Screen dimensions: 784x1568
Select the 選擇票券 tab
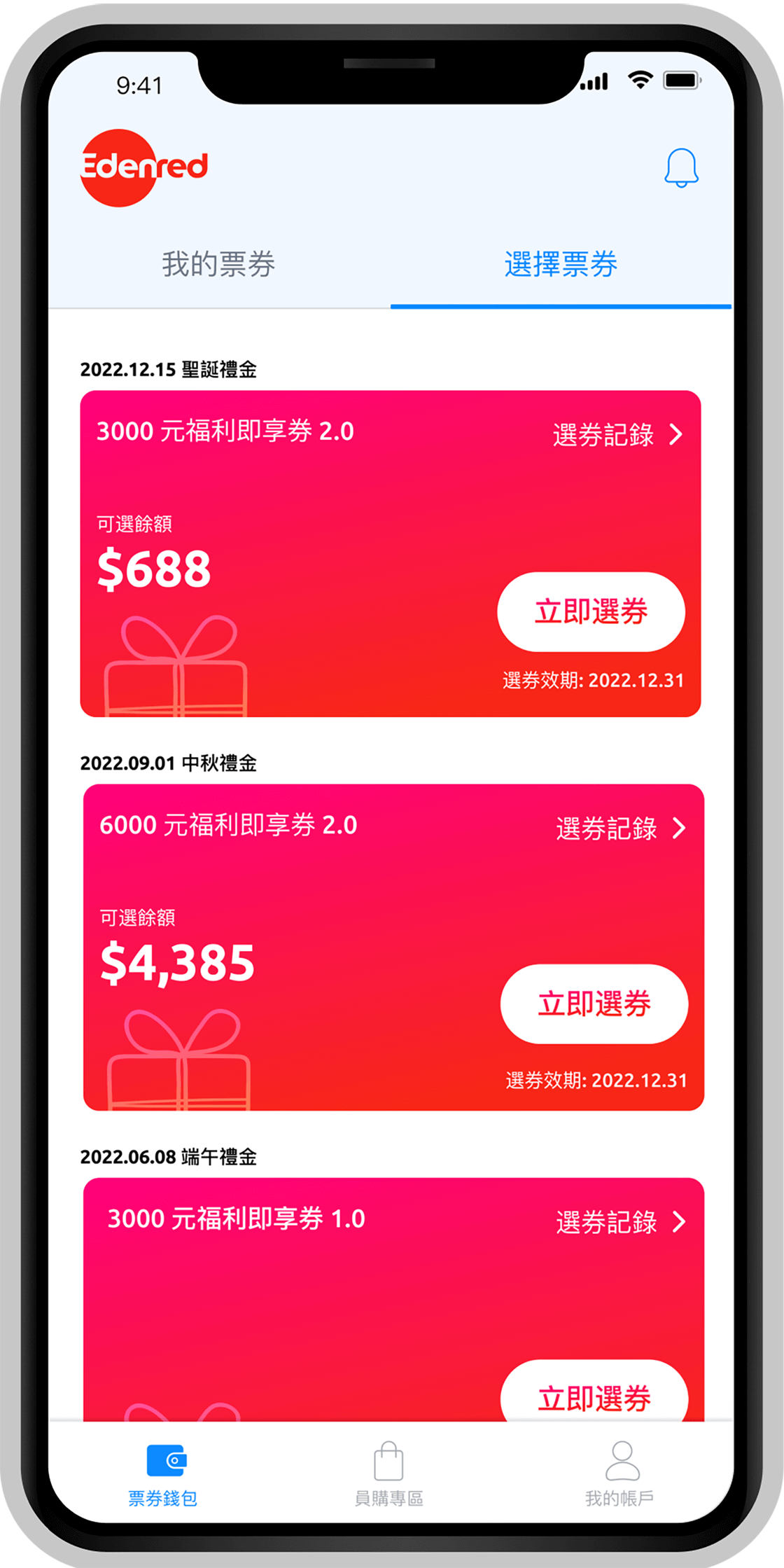point(561,265)
